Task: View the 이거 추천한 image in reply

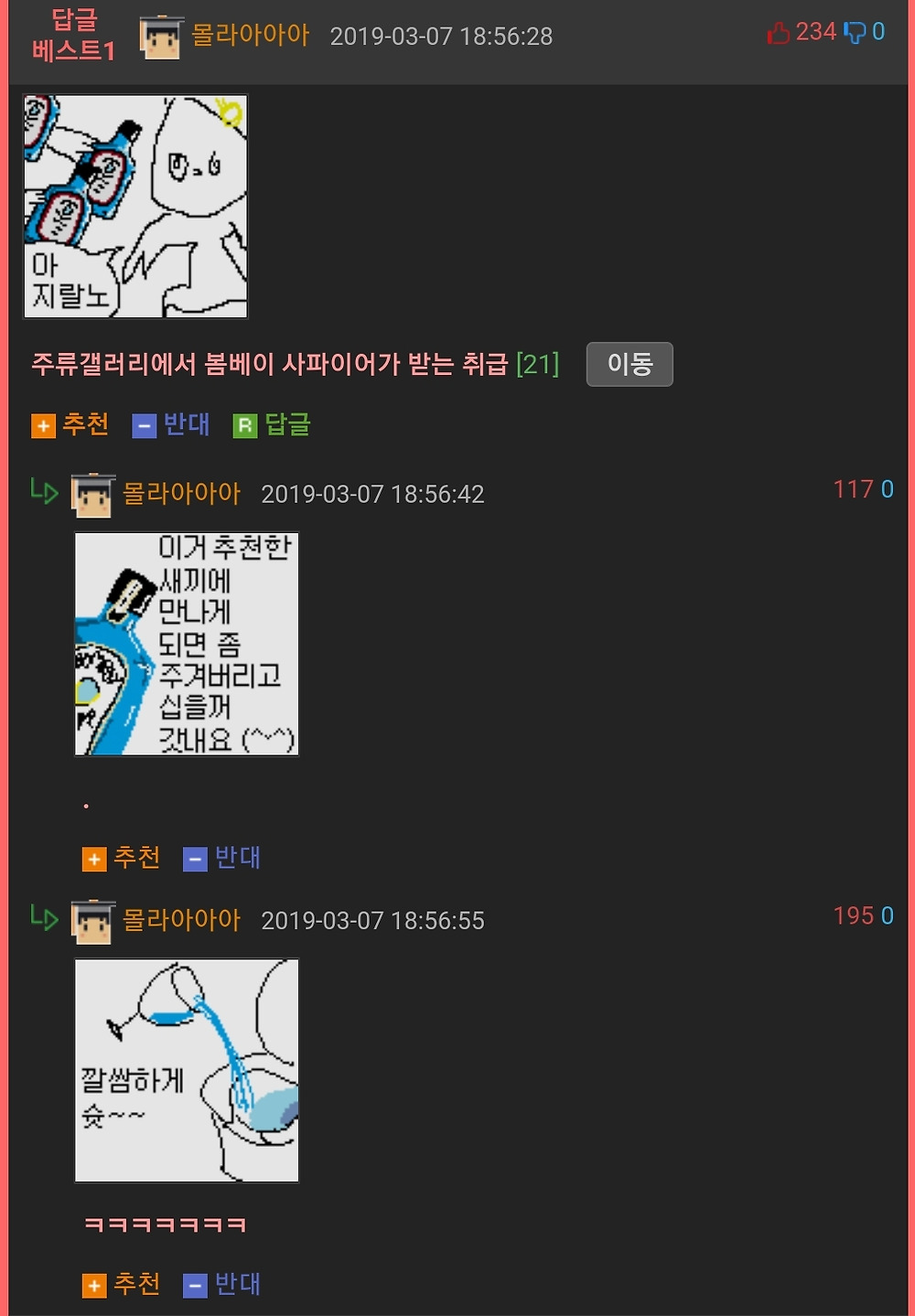Action: [x=187, y=644]
